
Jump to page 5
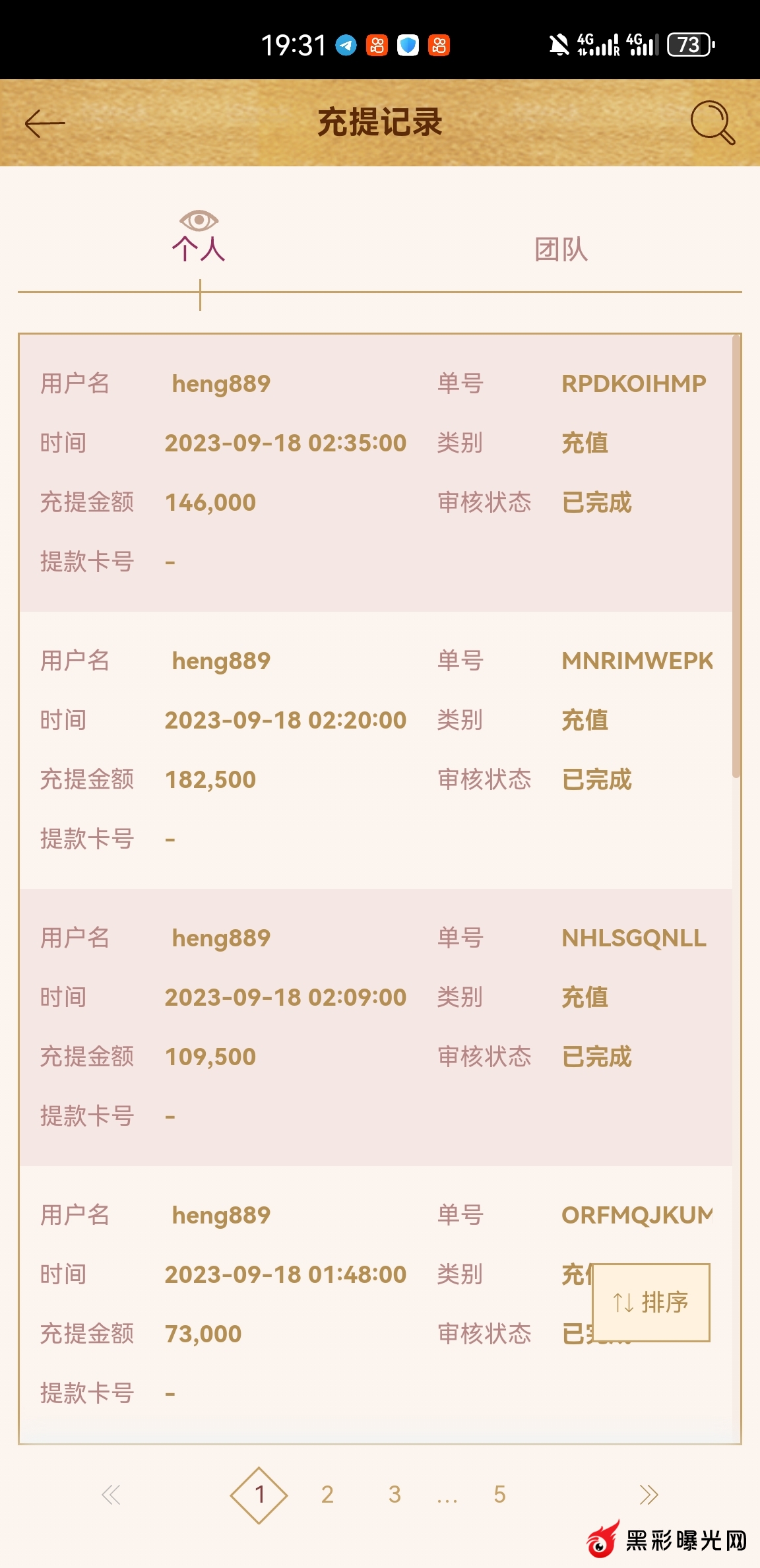pos(499,1494)
